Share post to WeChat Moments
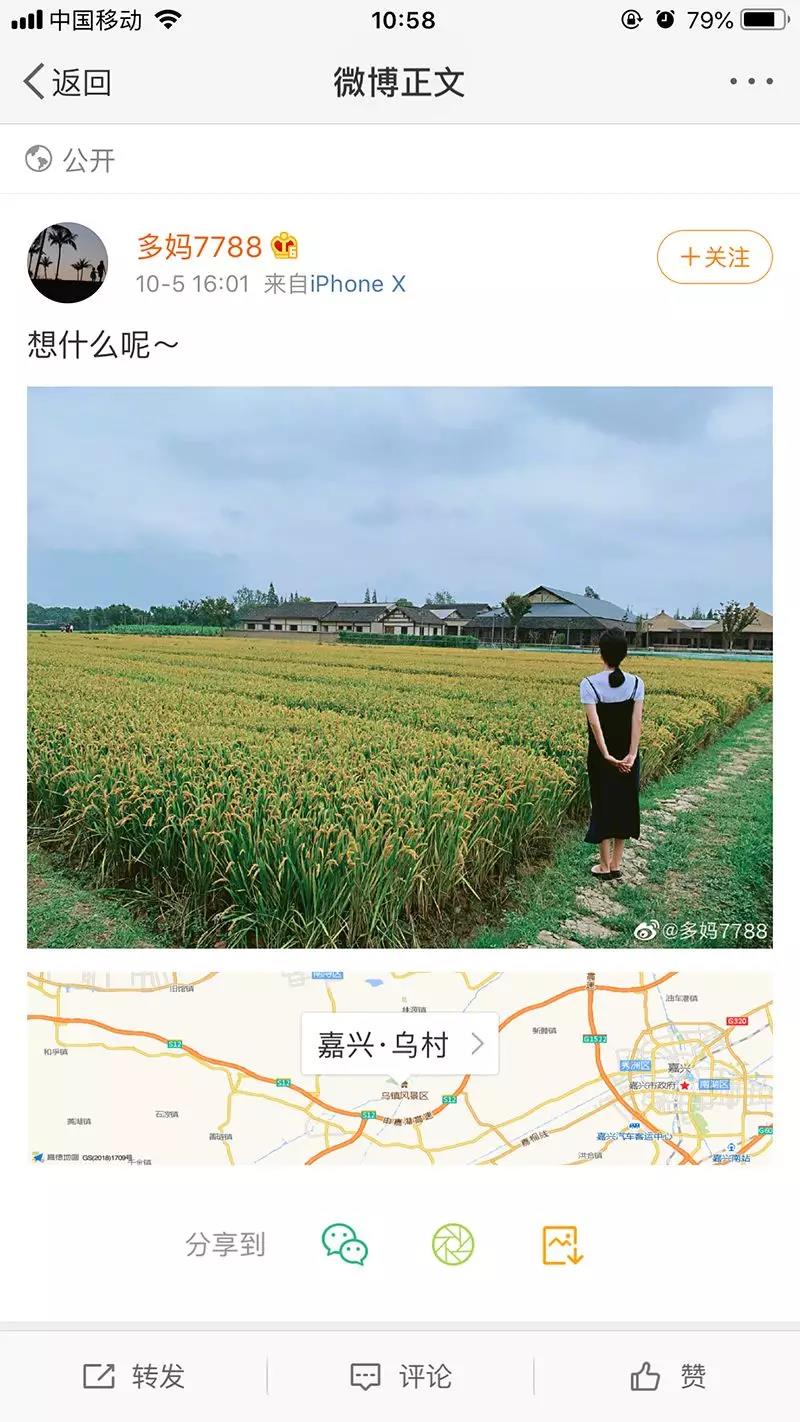The width and height of the screenshot is (800, 1422). (x=453, y=1245)
